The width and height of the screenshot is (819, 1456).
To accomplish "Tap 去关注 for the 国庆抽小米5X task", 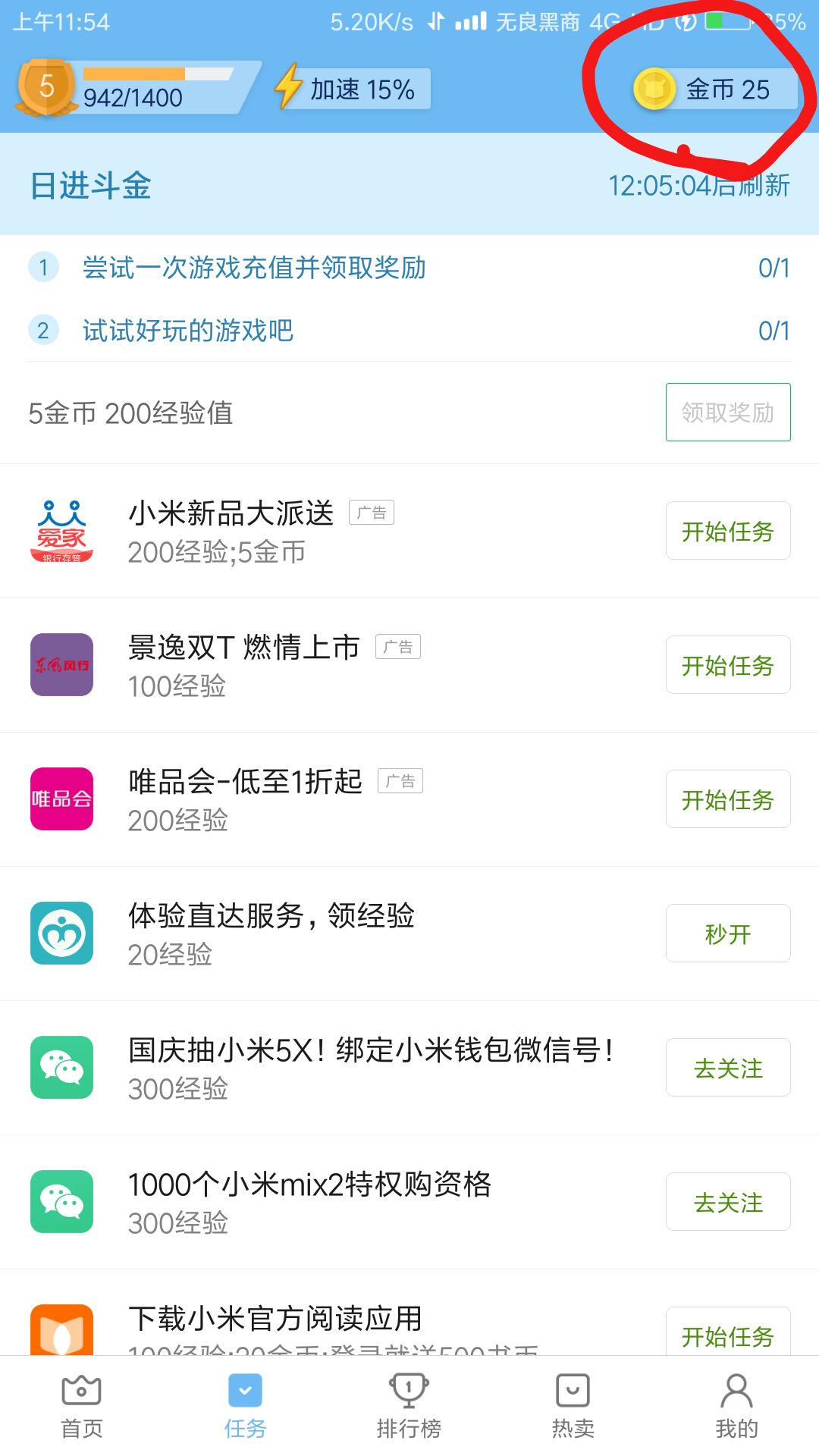I will 726,1068.
